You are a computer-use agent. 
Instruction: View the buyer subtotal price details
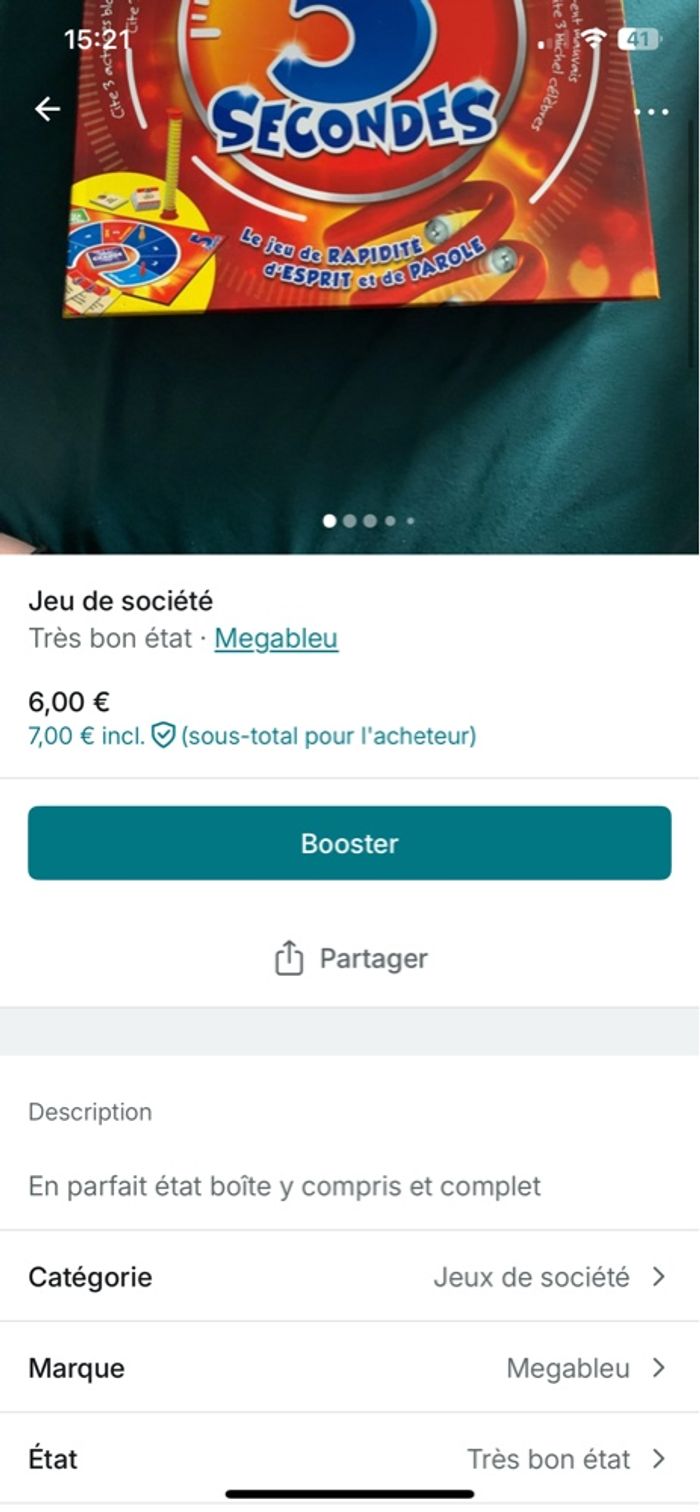point(252,737)
